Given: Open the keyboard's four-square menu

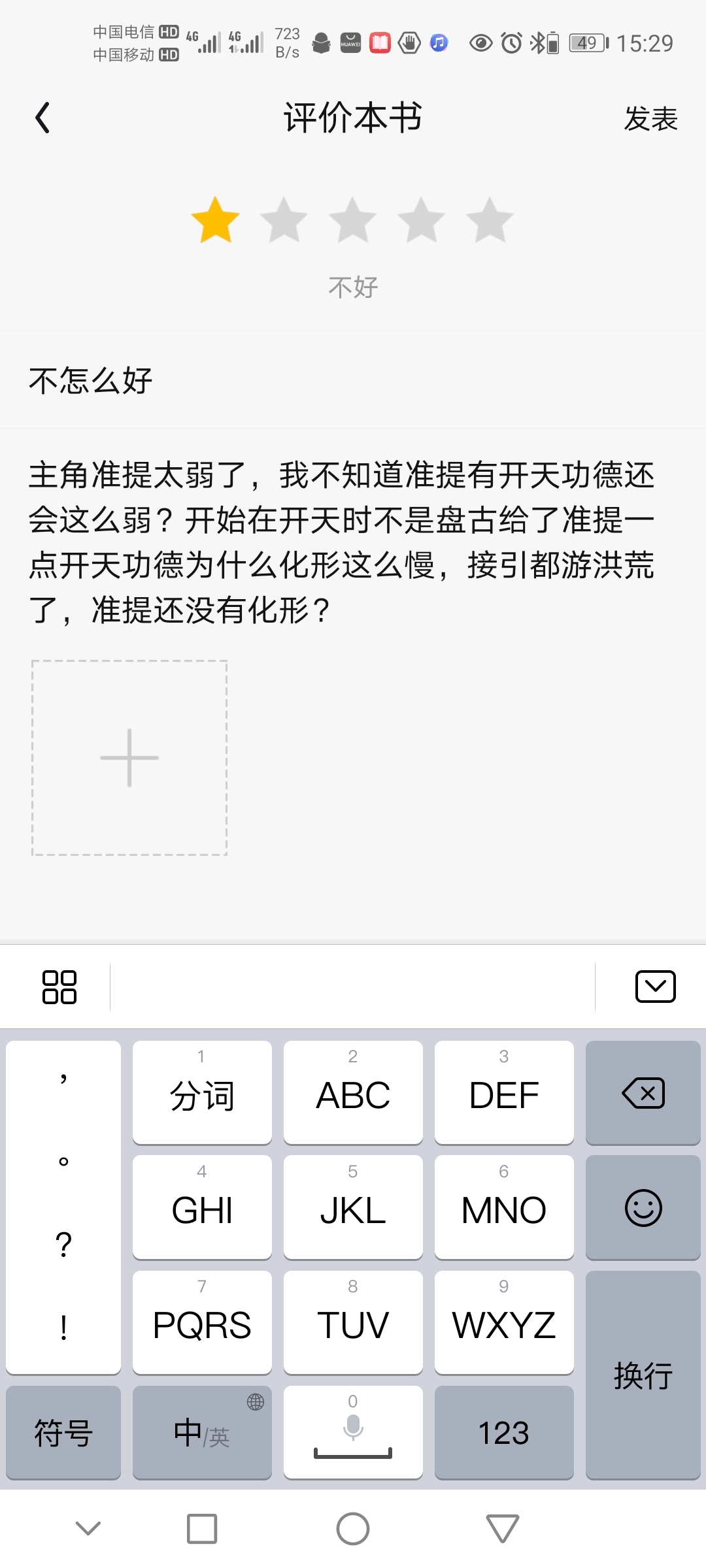Looking at the screenshot, I should click(59, 987).
